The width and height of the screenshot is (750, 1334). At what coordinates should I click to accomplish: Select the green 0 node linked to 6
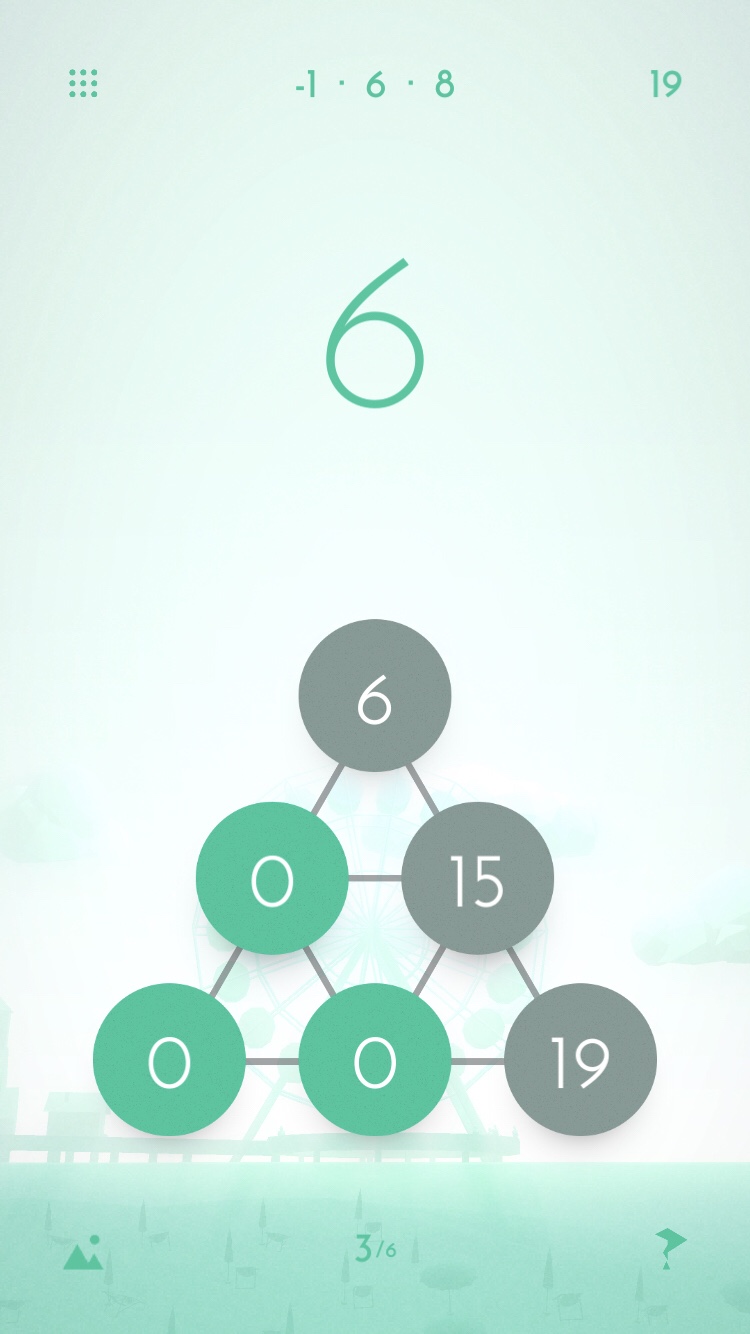(x=272, y=878)
